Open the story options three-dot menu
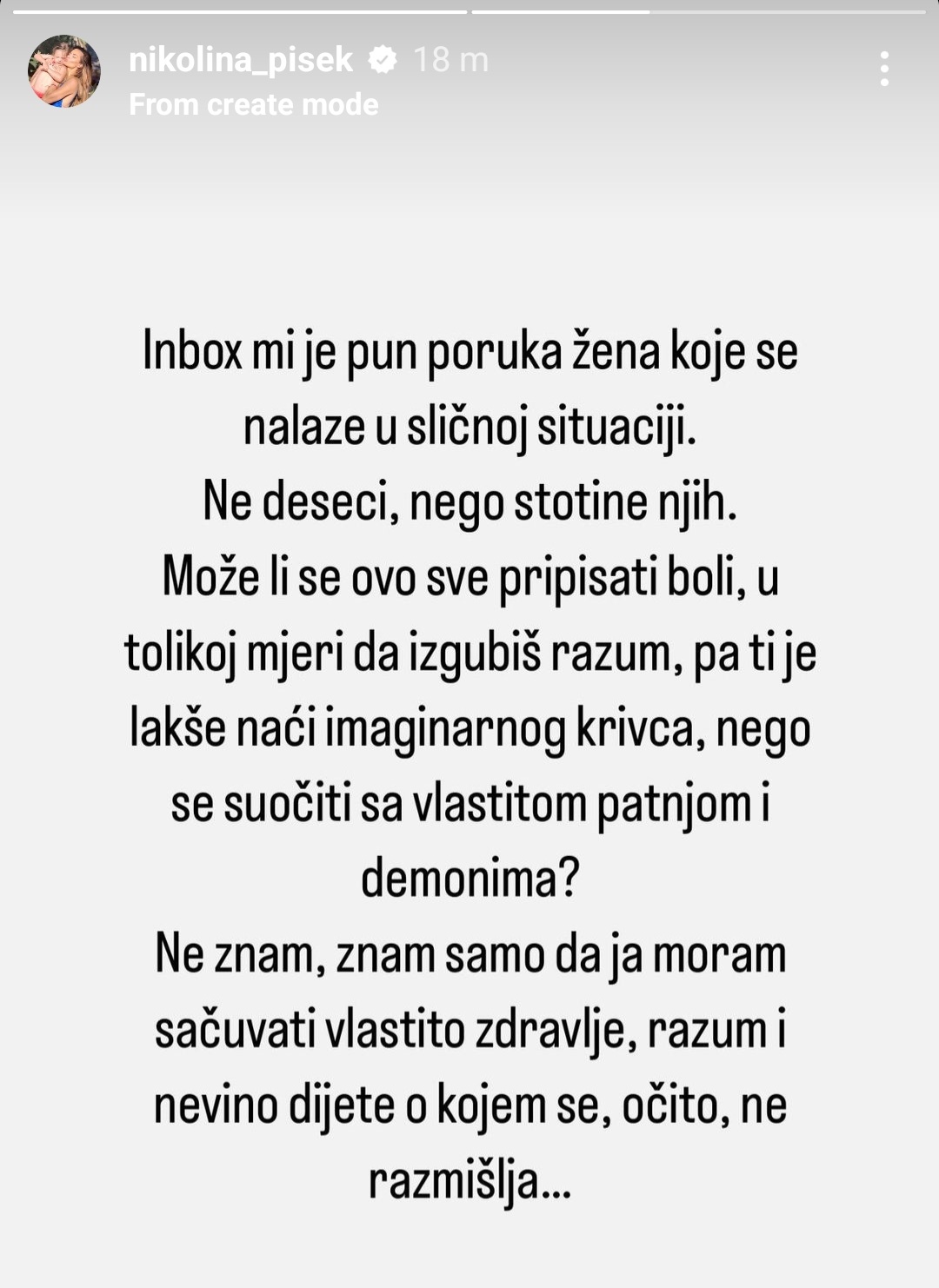 [884, 67]
